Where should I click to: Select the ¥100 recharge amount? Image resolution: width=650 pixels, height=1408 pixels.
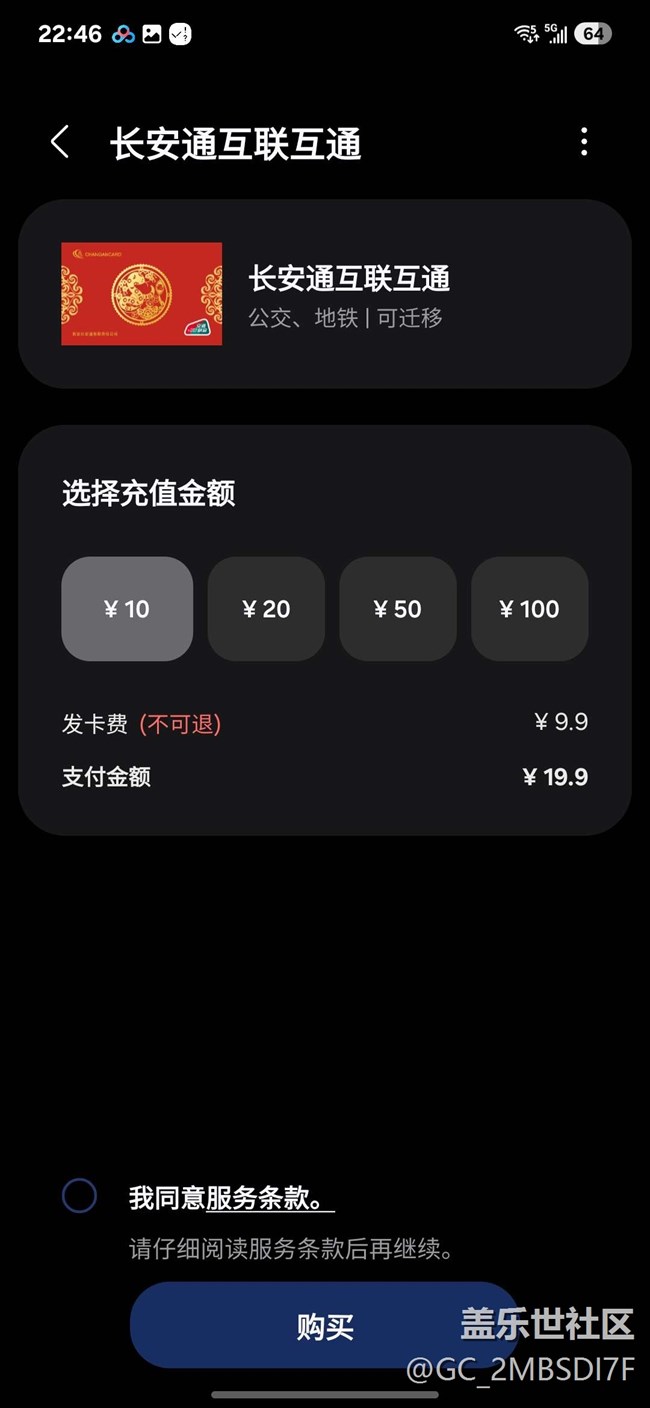[530, 609]
